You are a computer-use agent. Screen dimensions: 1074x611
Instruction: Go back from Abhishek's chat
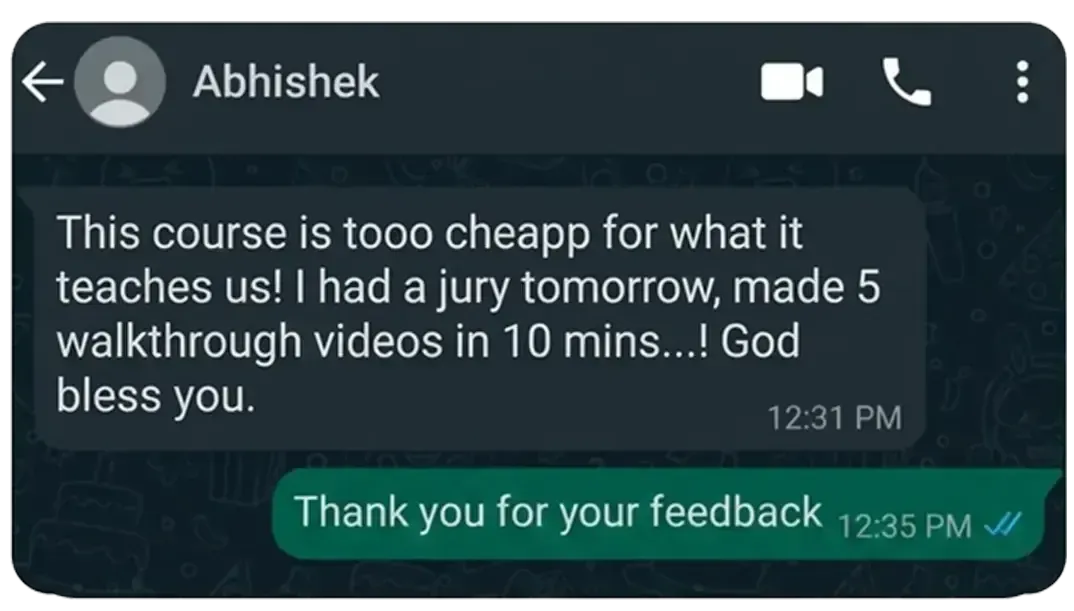[42, 82]
